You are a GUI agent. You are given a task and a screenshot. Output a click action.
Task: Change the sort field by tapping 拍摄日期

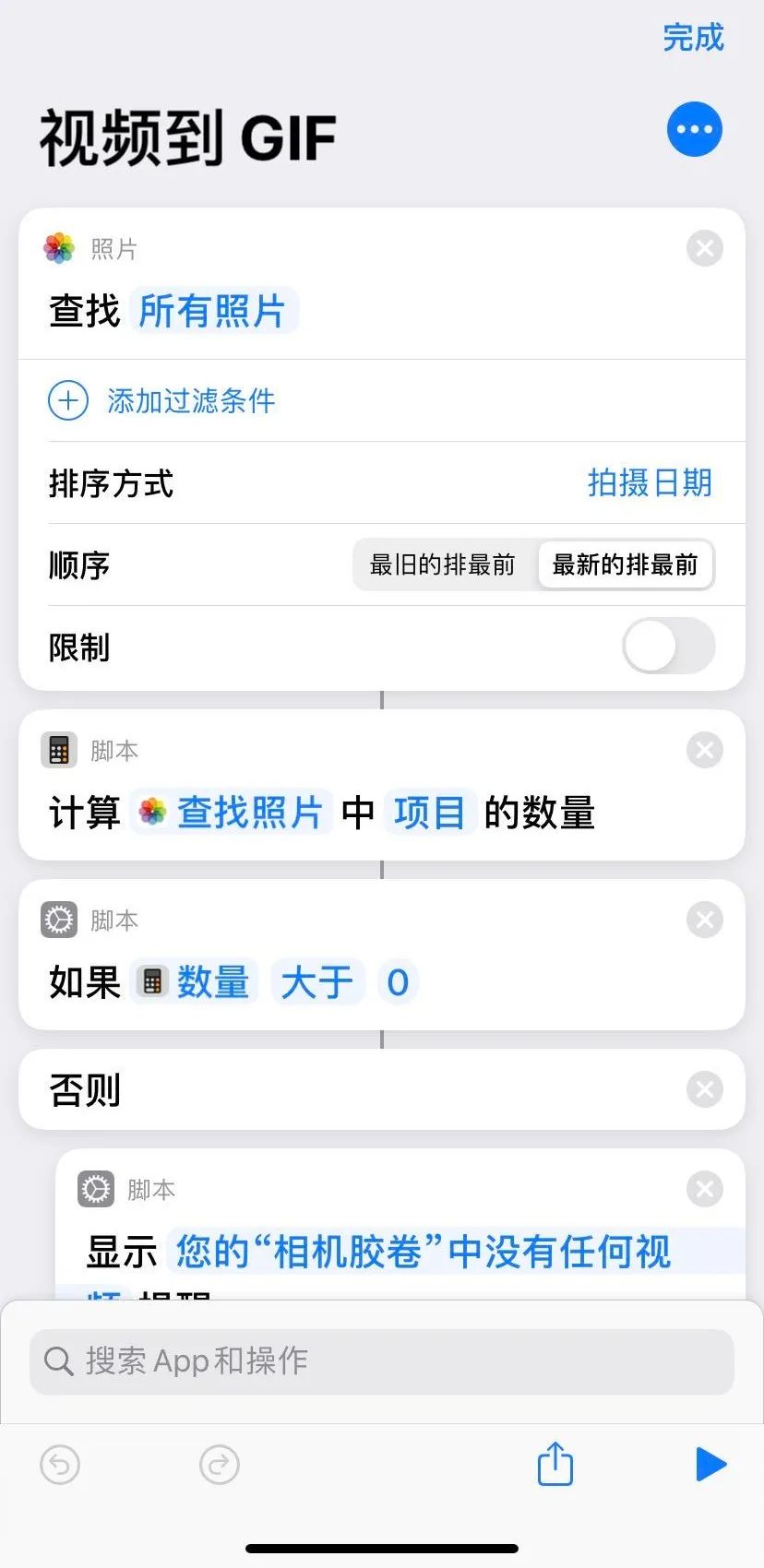click(x=650, y=483)
